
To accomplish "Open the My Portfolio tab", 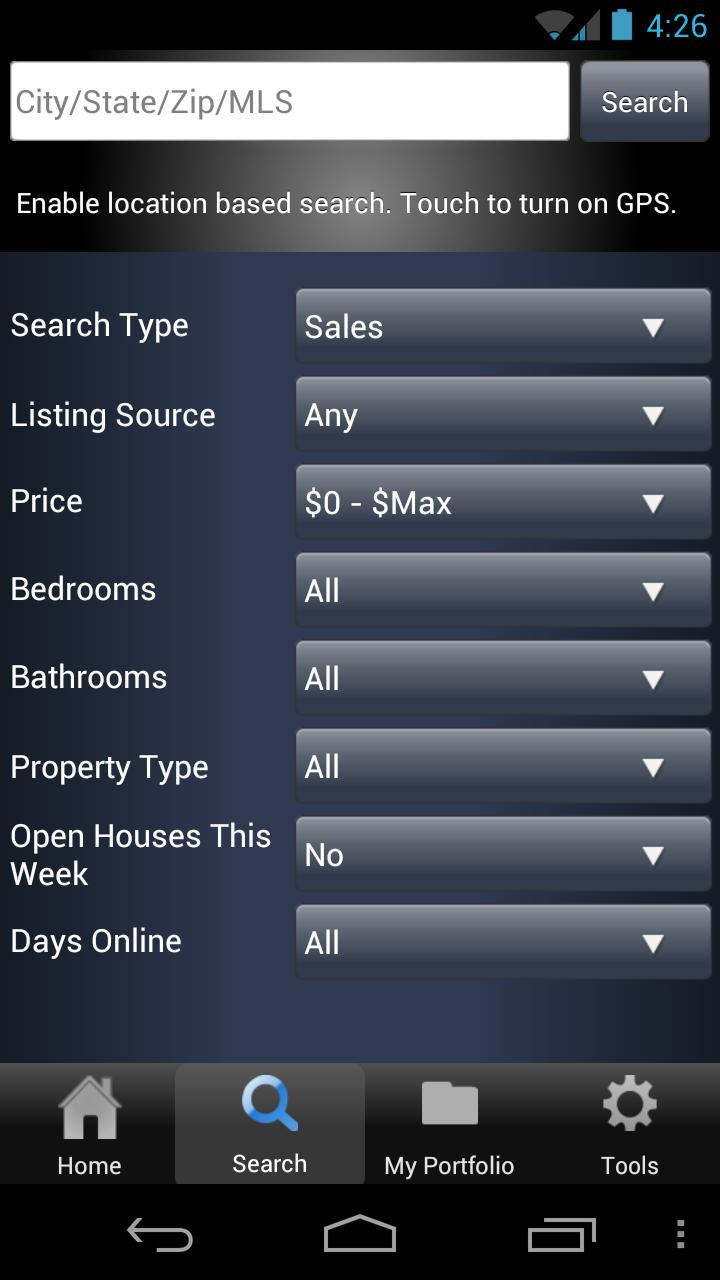I will pyautogui.click(x=450, y=1125).
